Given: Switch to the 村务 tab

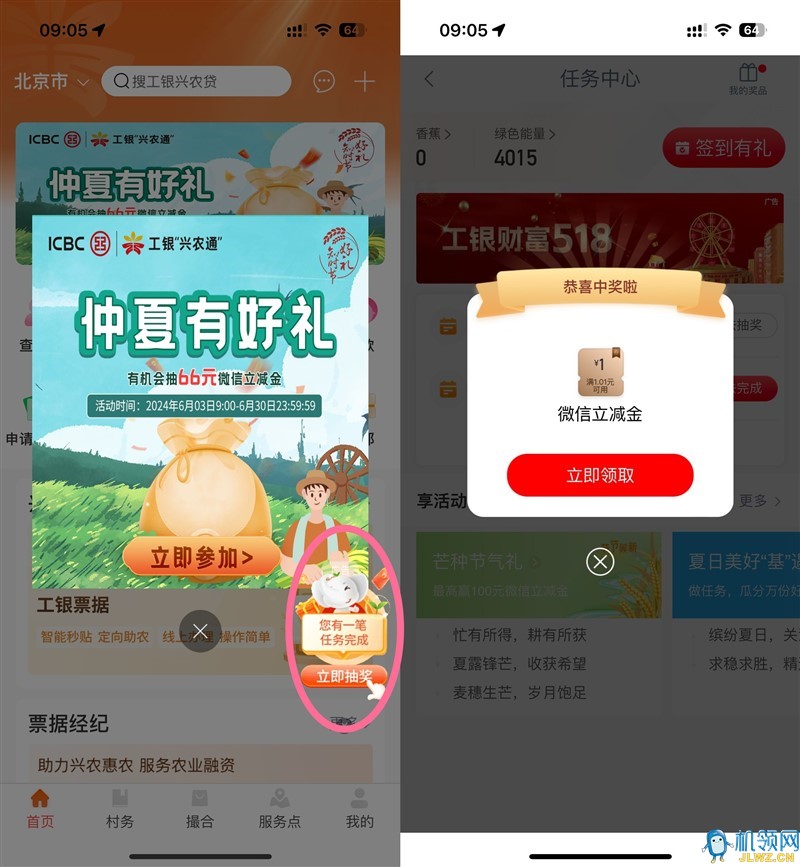Looking at the screenshot, I should [x=120, y=809].
